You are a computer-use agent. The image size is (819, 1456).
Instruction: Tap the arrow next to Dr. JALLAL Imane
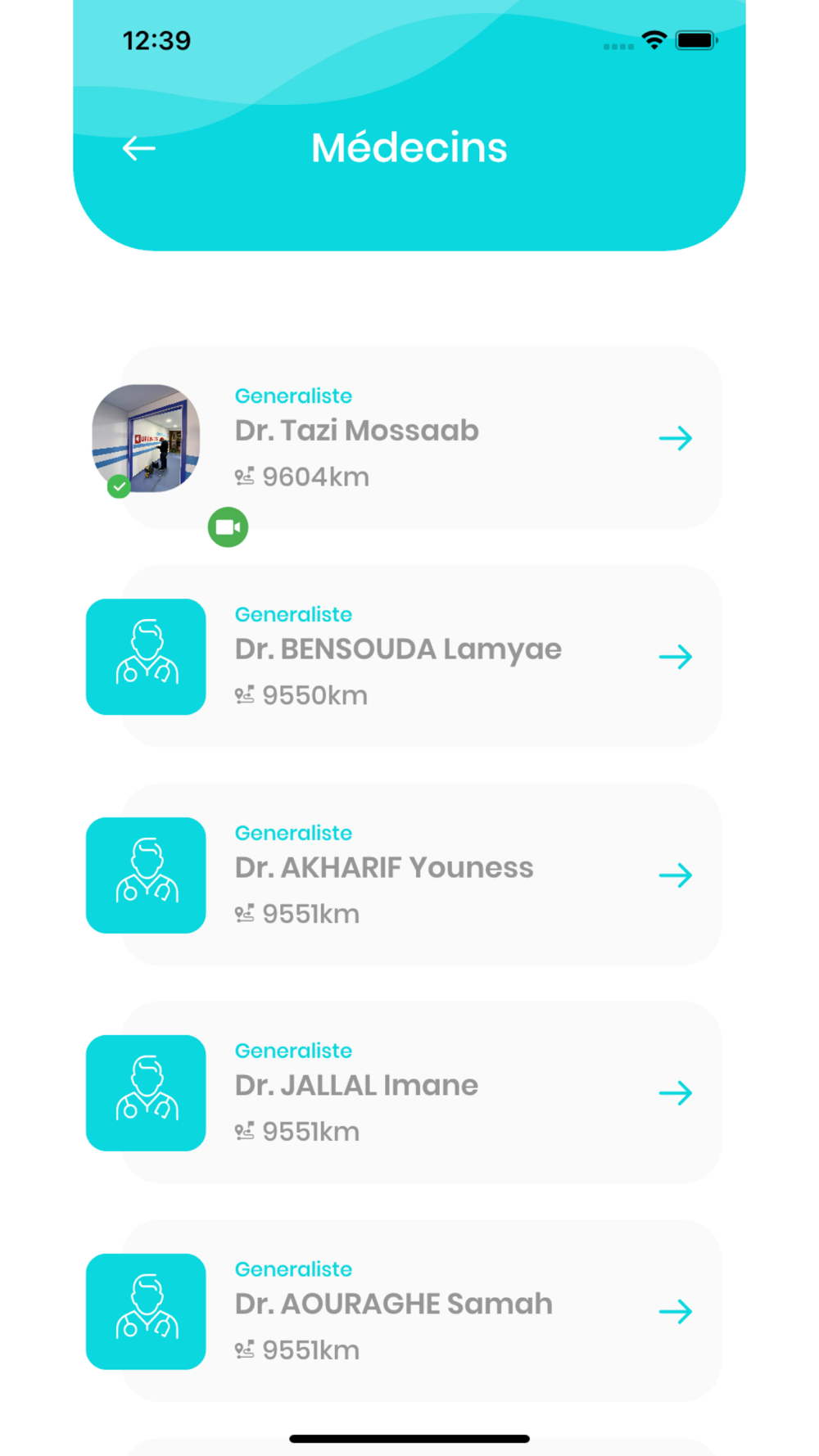coord(676,1092)
